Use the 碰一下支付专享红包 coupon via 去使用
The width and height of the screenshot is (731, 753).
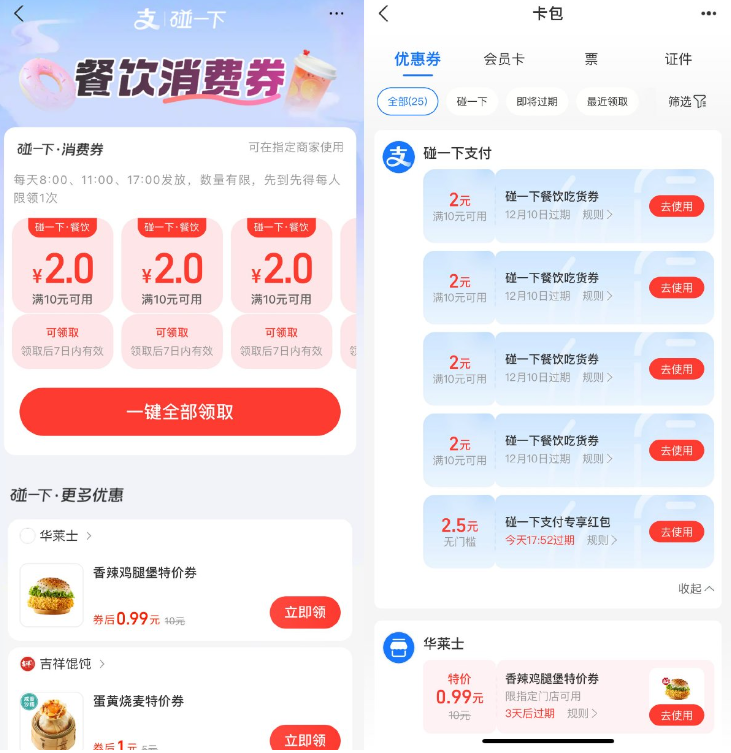click(676, 532)
